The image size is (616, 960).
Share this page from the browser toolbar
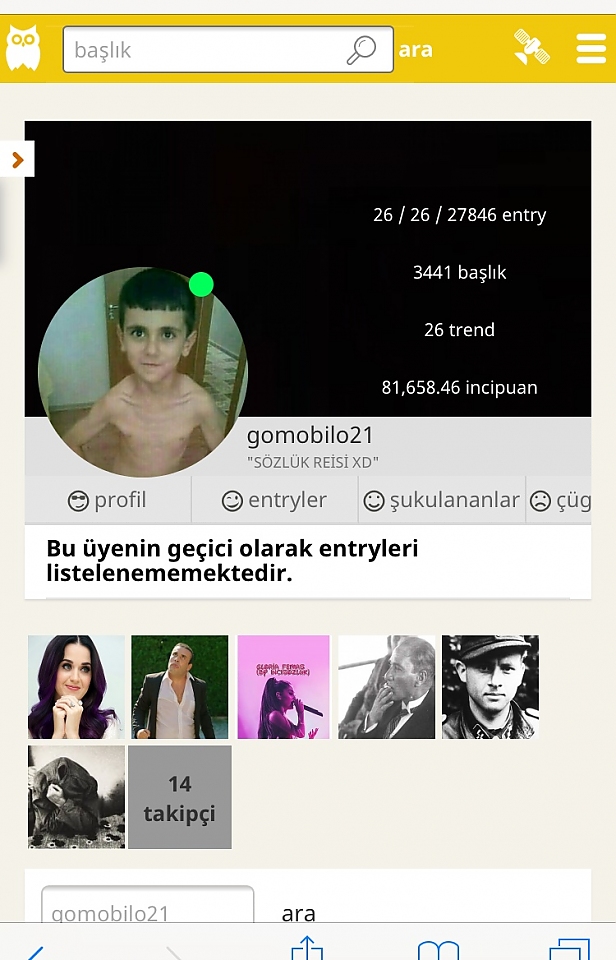(306, 947)
